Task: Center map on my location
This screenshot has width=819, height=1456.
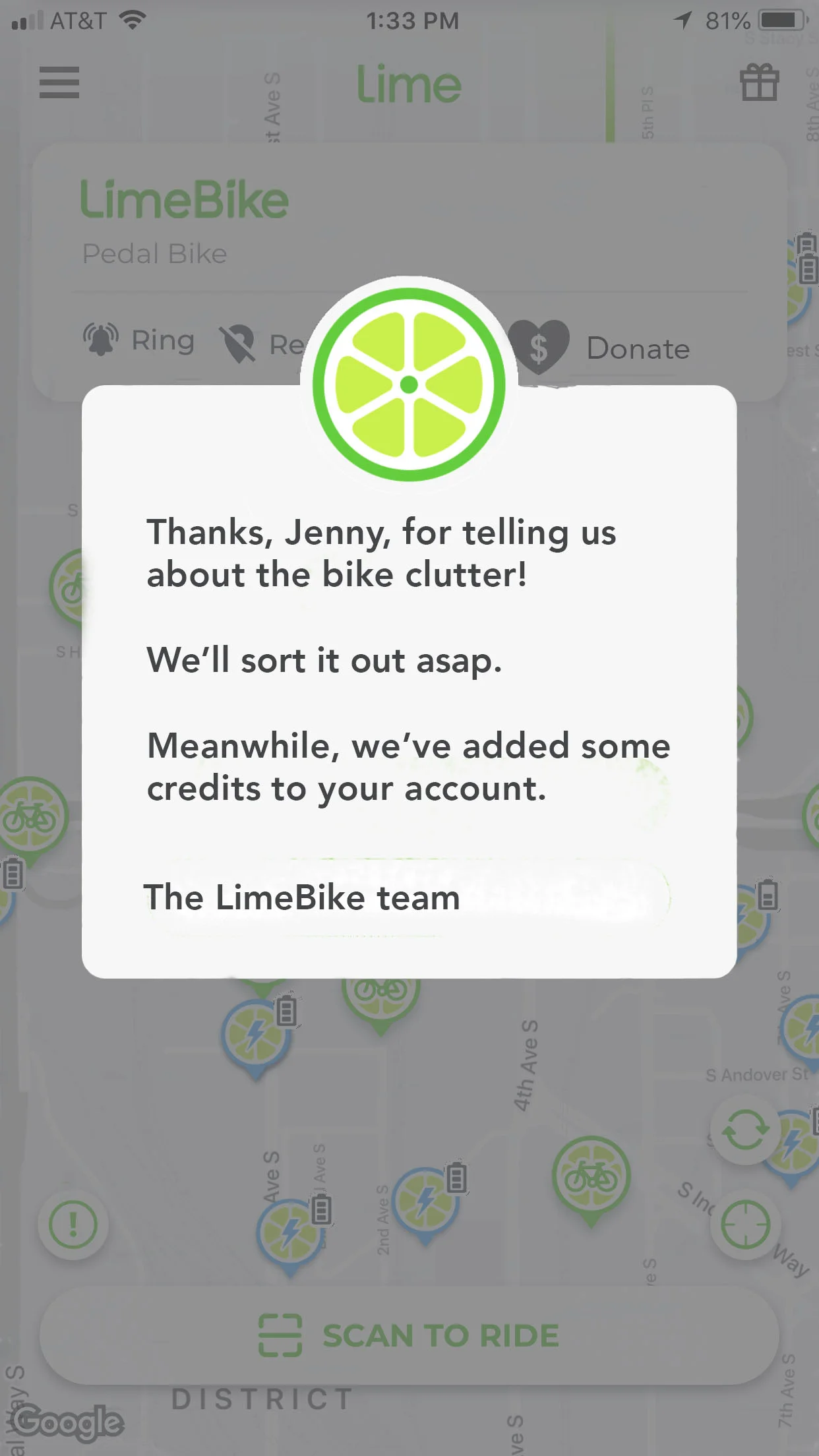Action: tap(745, 1224)
